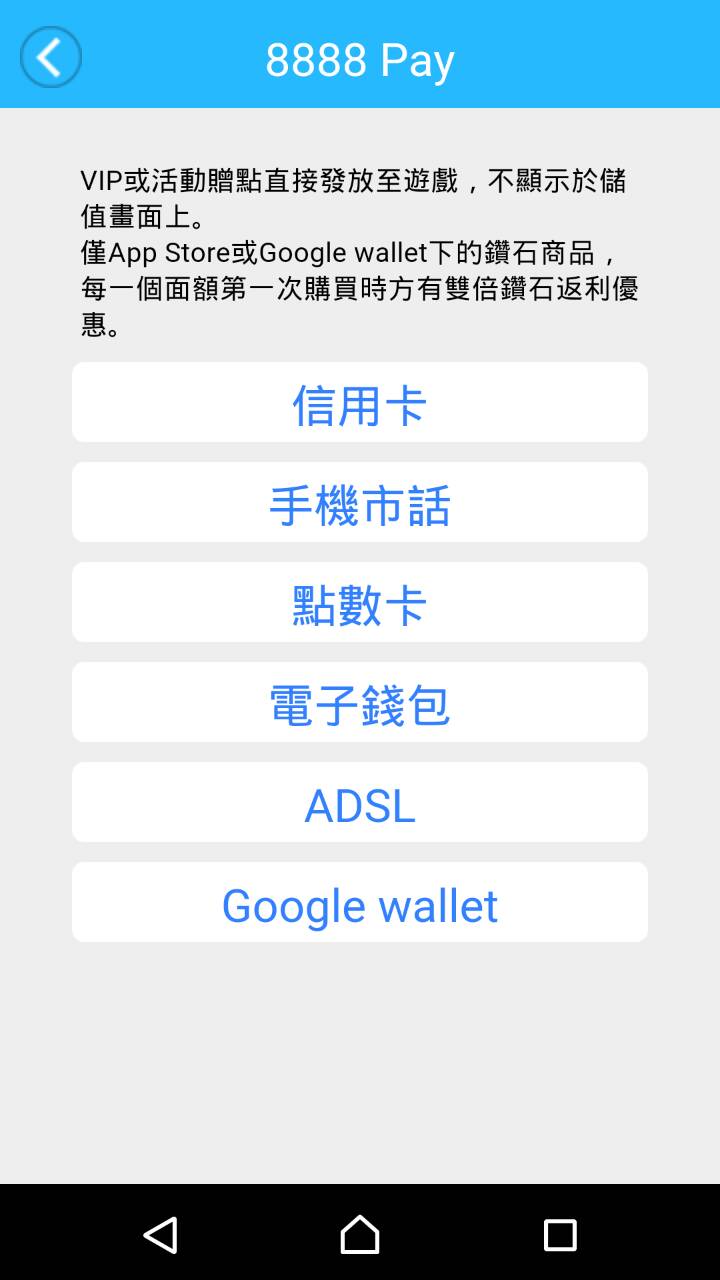Select the ADSL payment option
Image resolution: width=720 pixels, height=1280 pixels.
click(x=360, y=802)
